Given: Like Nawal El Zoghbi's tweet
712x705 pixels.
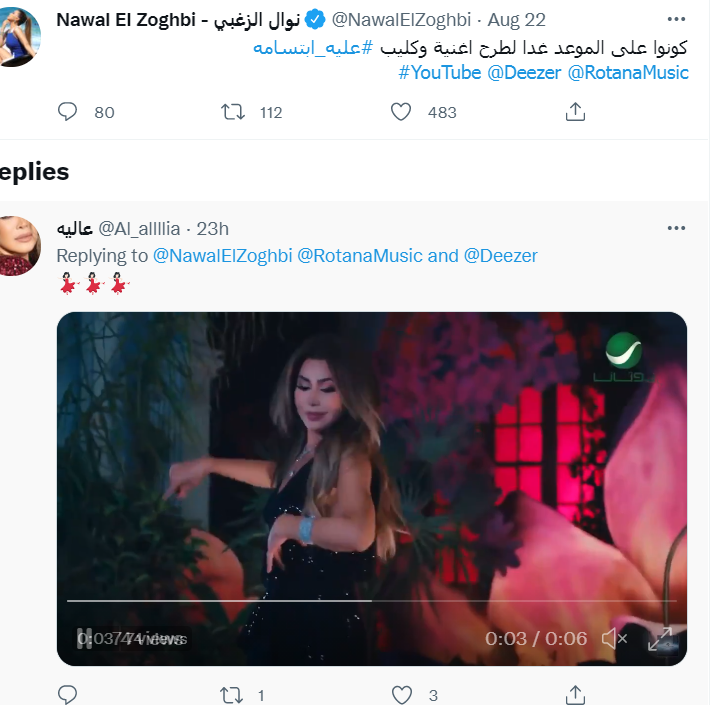Looking at the screenshot, I should tap(401, 112).
